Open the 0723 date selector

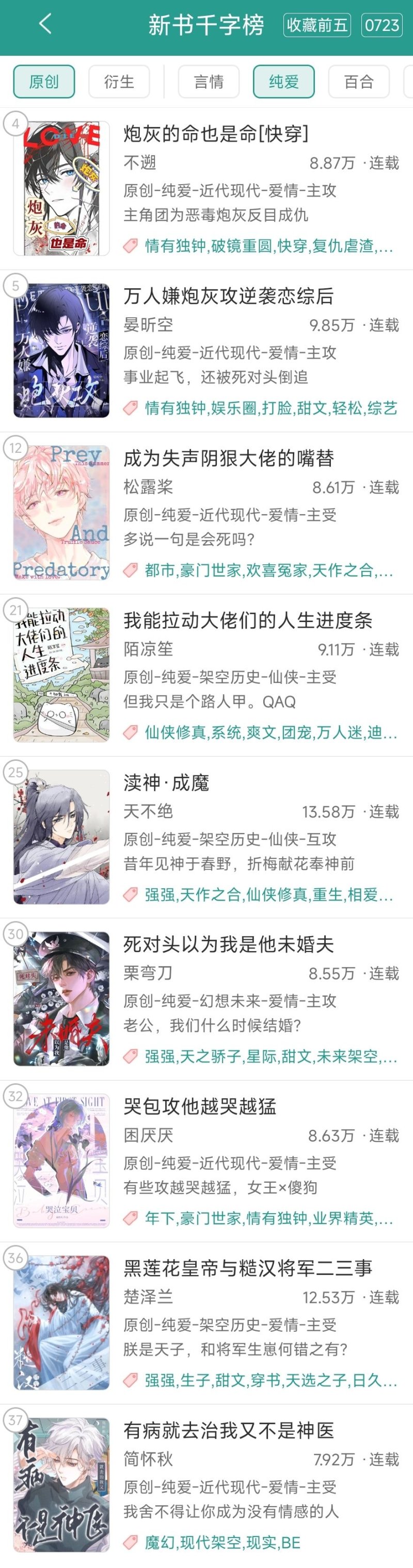click(x=382, y=26)
